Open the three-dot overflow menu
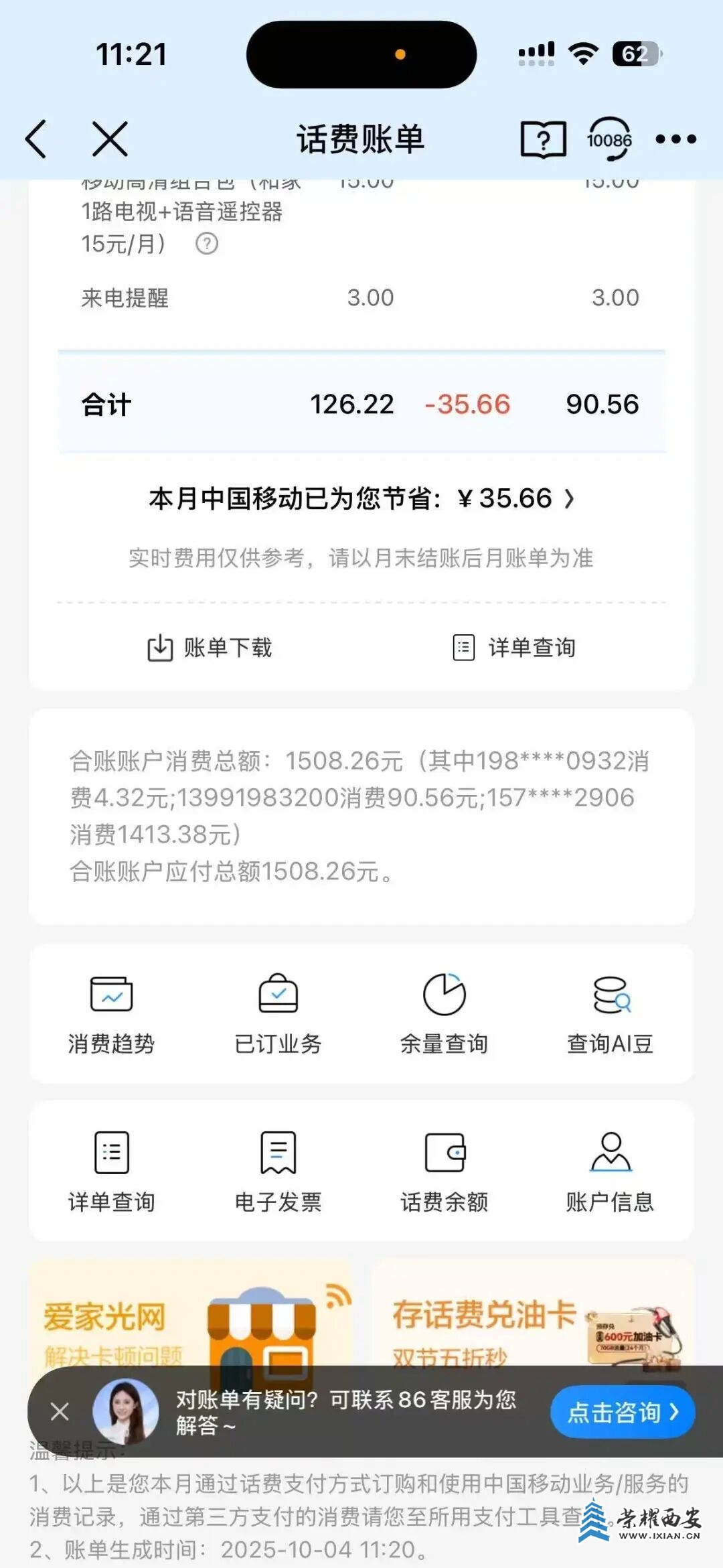The width and height of the screenshot is (723, 1568). coord(675,139)
